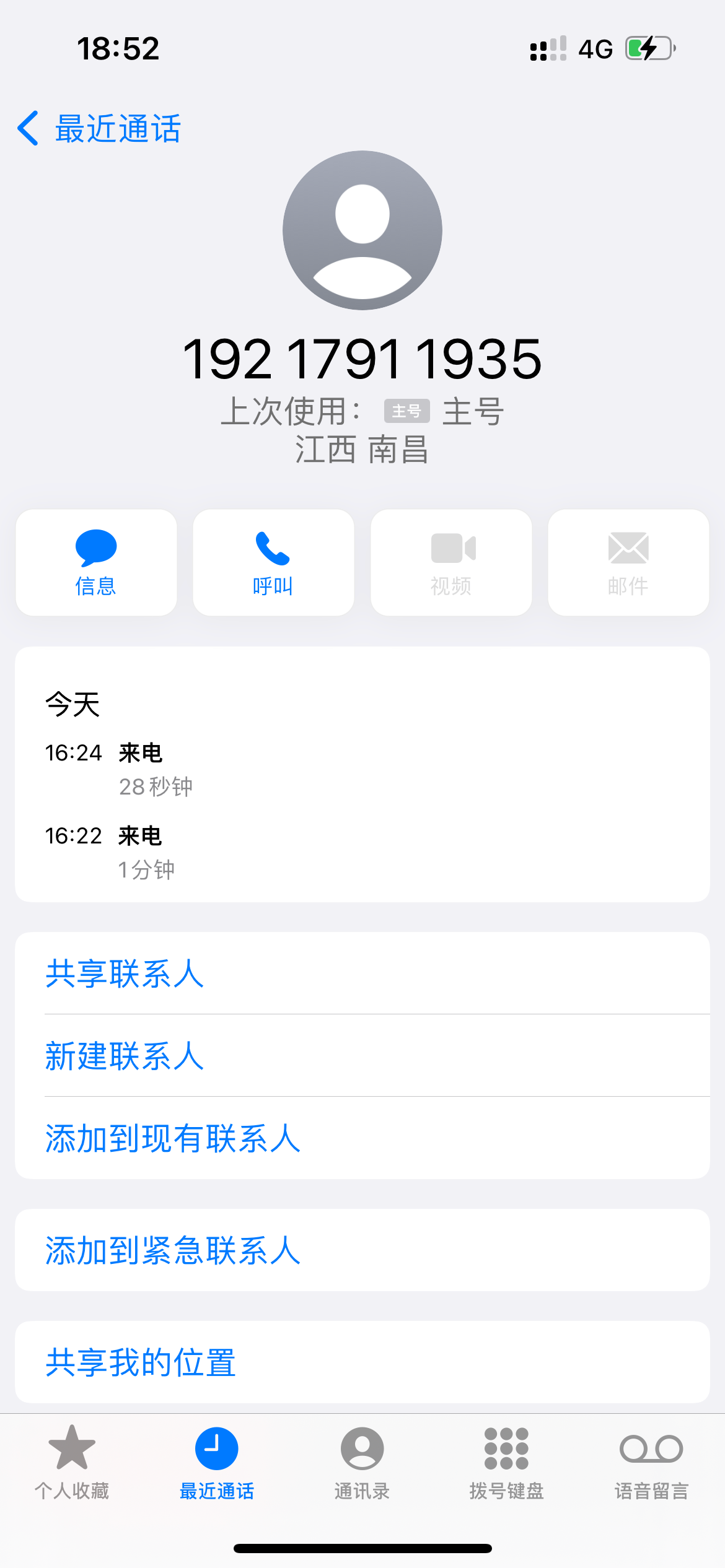Go back to 最近通话 list
725x1568 pixels.
coord(99,129)
